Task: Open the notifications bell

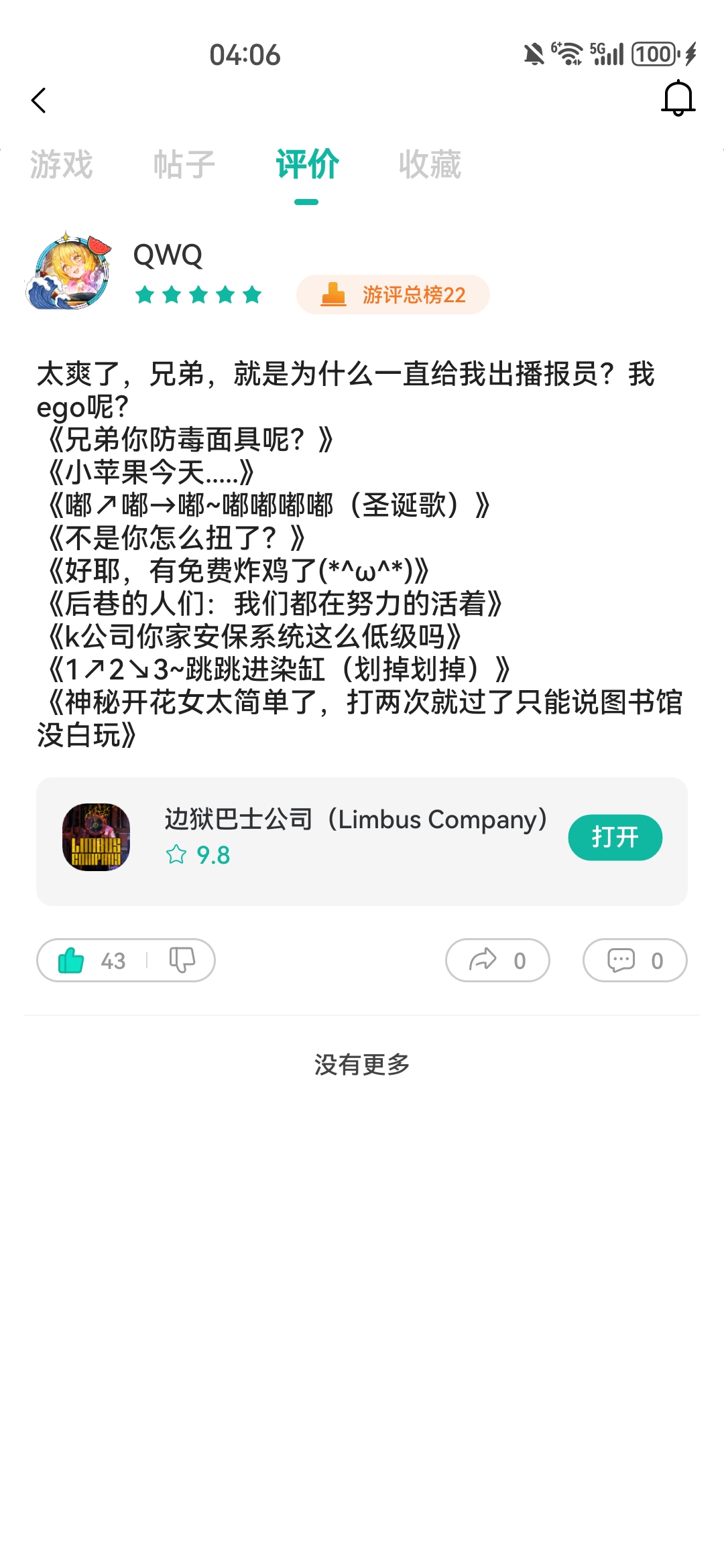Action: [x=678, y=99]
